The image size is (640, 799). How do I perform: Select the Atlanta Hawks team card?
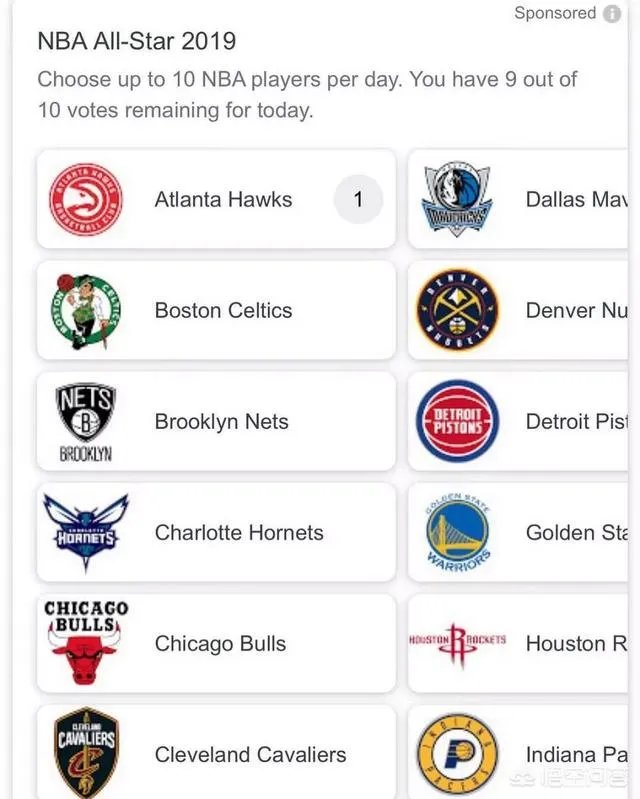tap(215, 200)
